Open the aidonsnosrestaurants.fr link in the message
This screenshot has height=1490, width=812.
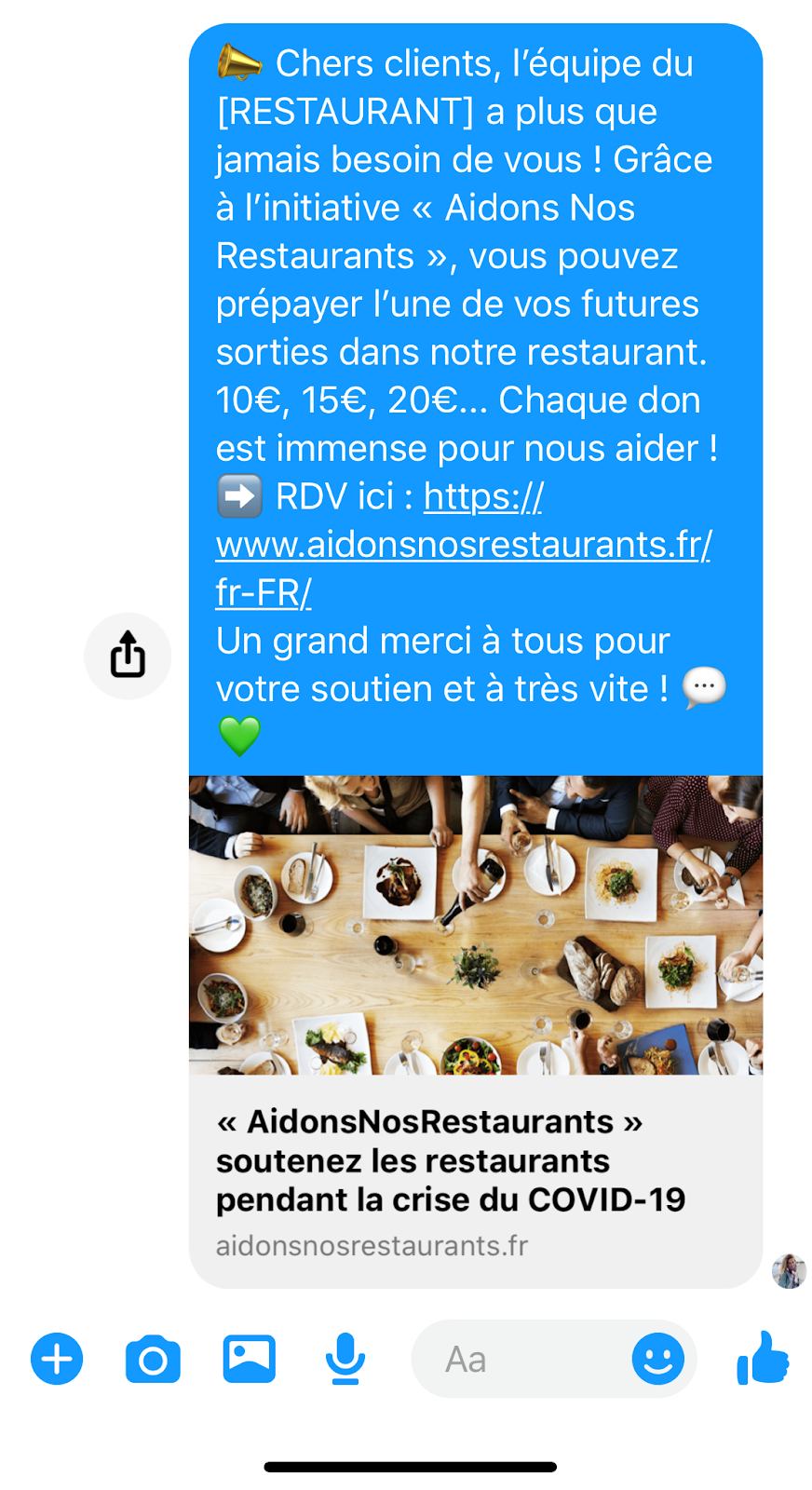click(x=463, y=545)
